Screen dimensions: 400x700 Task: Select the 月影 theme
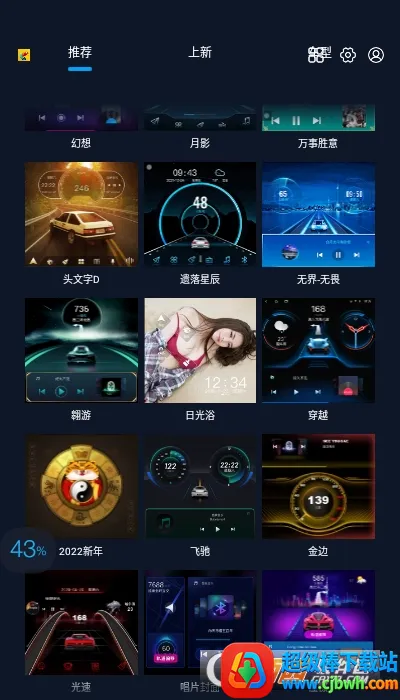200,118
